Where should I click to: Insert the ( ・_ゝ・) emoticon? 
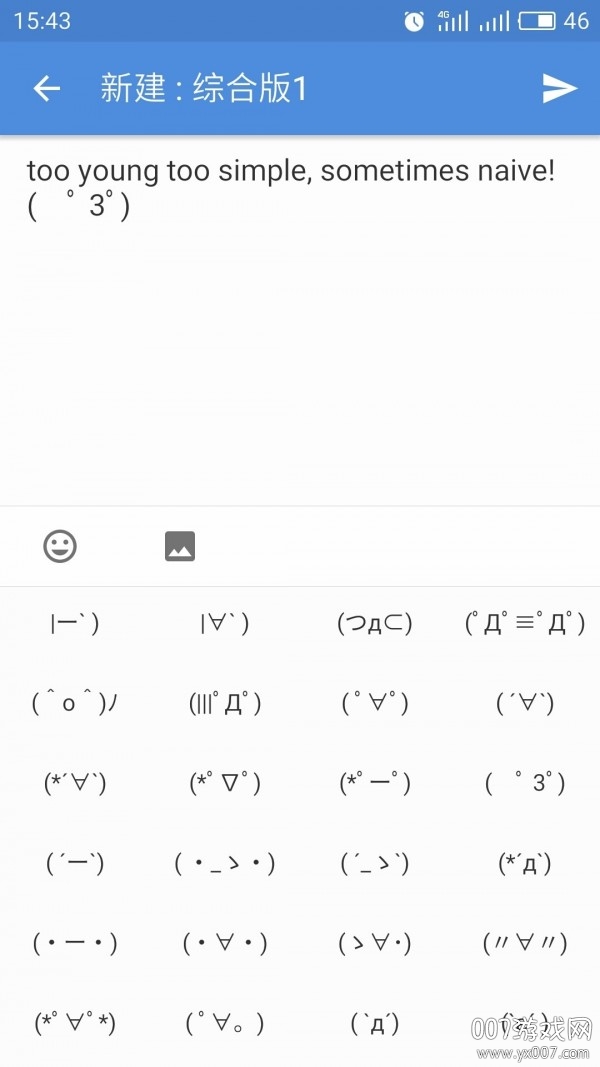(225, 862)
